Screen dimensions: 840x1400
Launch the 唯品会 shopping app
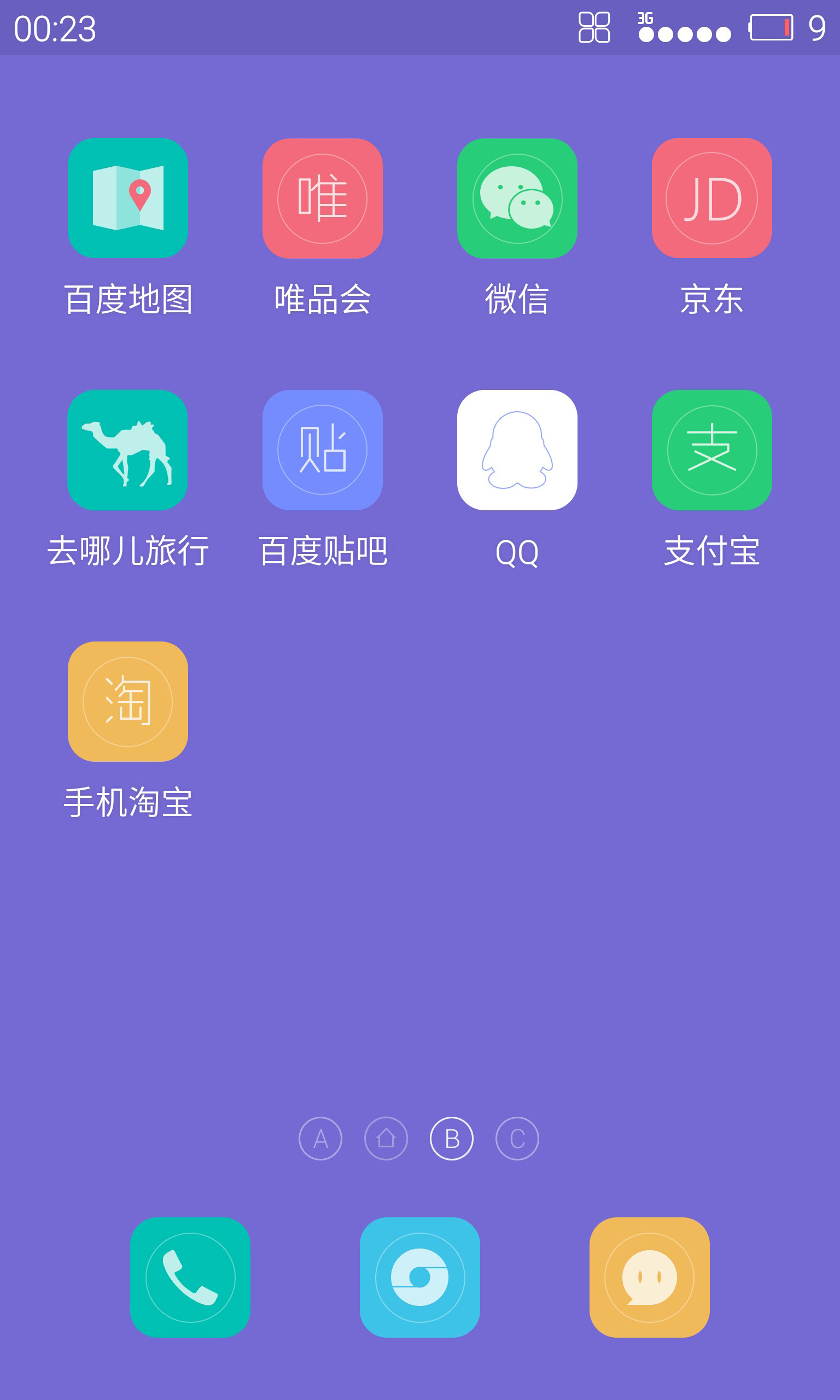(x=322, y=198)
